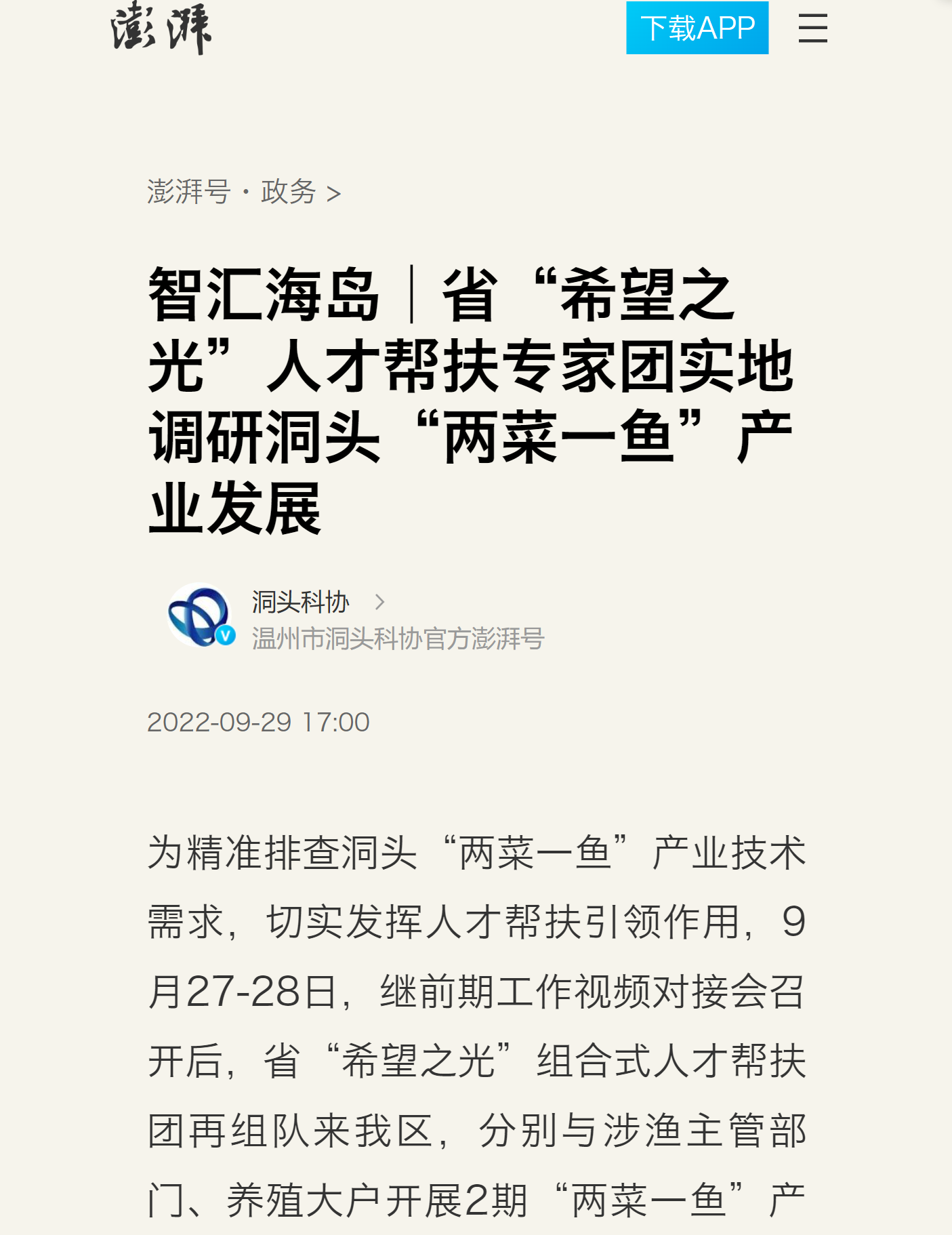Tap the 下载APP download button

click(x=697, y=28)
